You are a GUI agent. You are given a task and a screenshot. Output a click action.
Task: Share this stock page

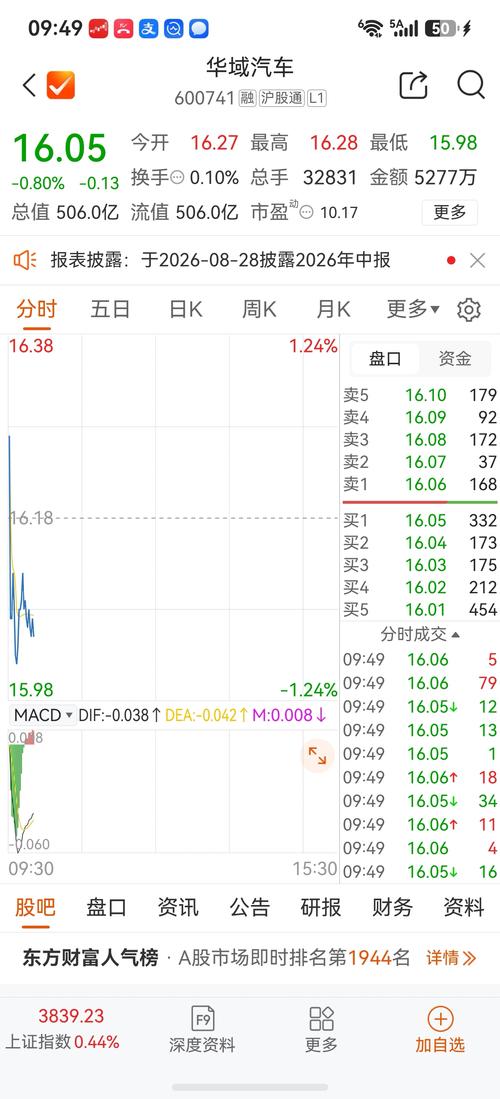[x=414, y=85]
